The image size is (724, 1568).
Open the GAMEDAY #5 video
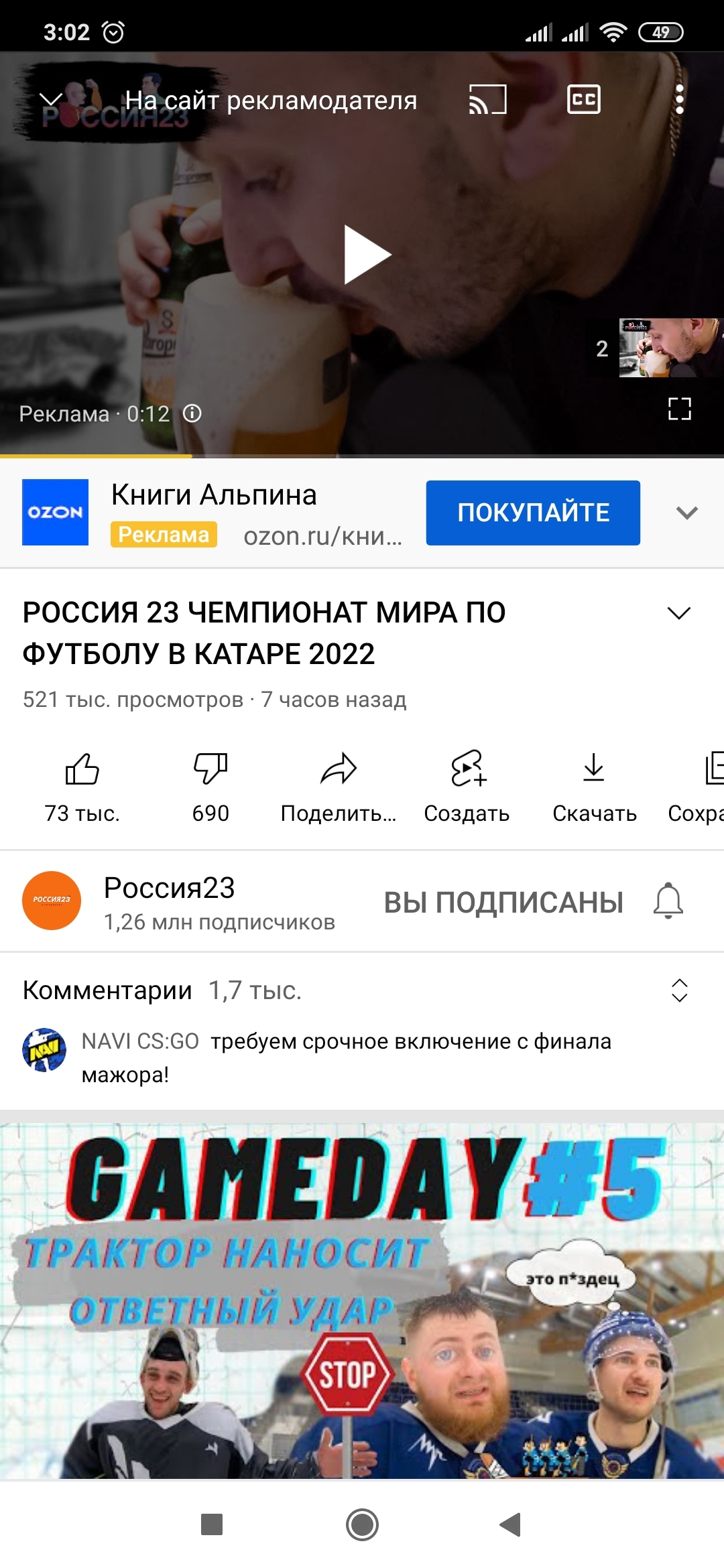tap(362, 1300)
